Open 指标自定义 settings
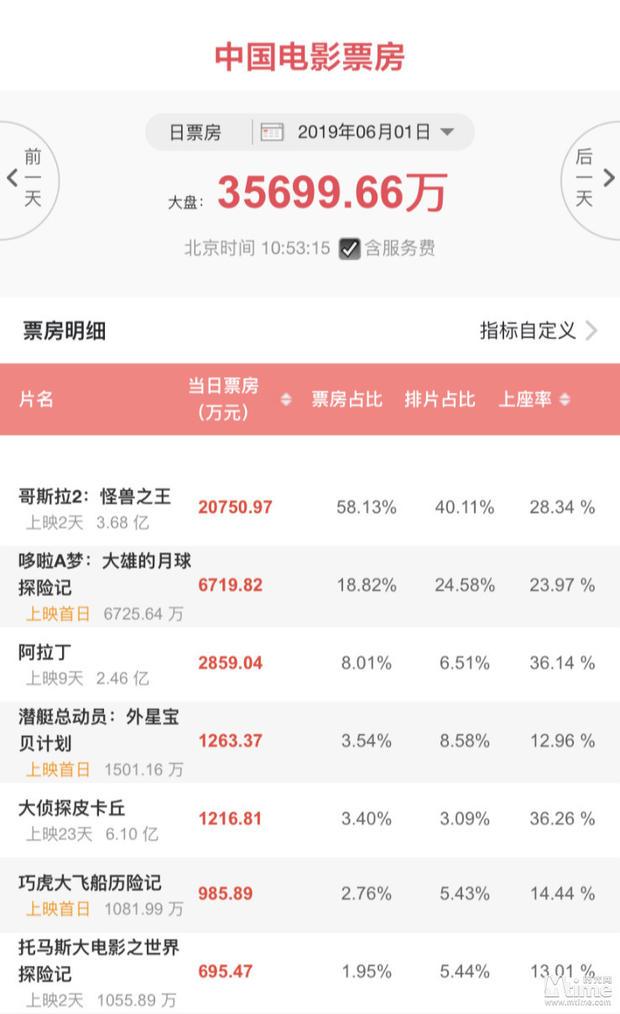Screen dimensions: 620x1014 tap(538, 331)
